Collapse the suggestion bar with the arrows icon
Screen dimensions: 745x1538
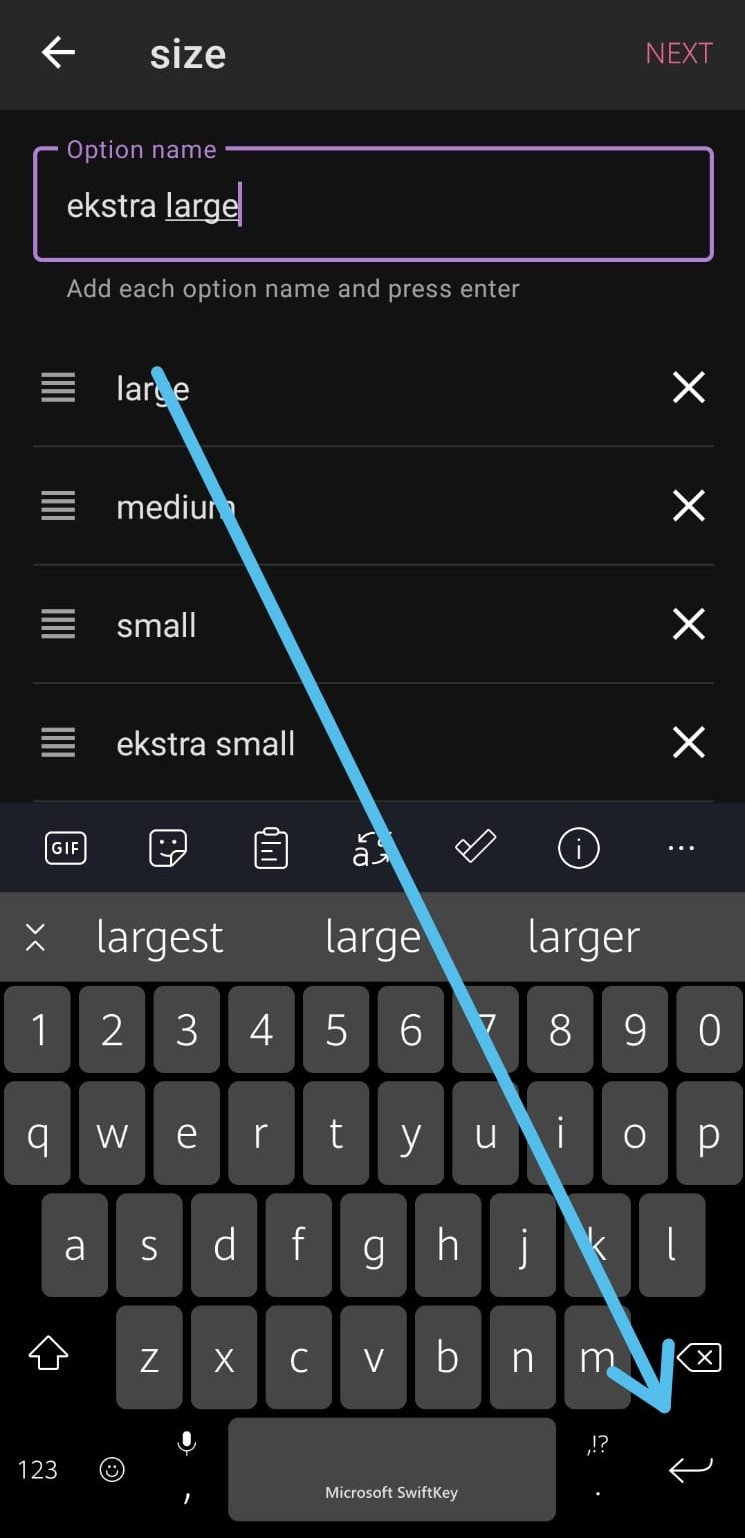tap(35, 937)
